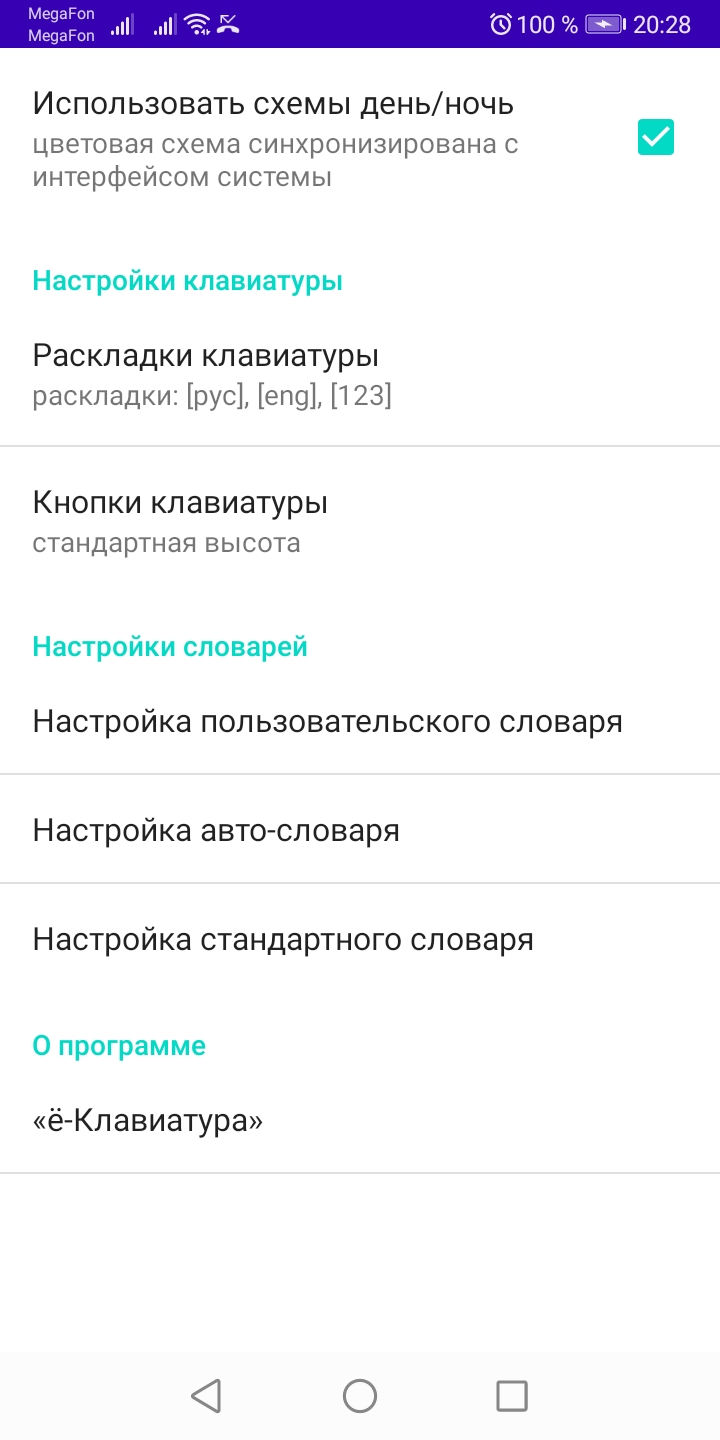The image size is (720, 1440).
Task: Go to the home screen
Action: coord(360,1395)
